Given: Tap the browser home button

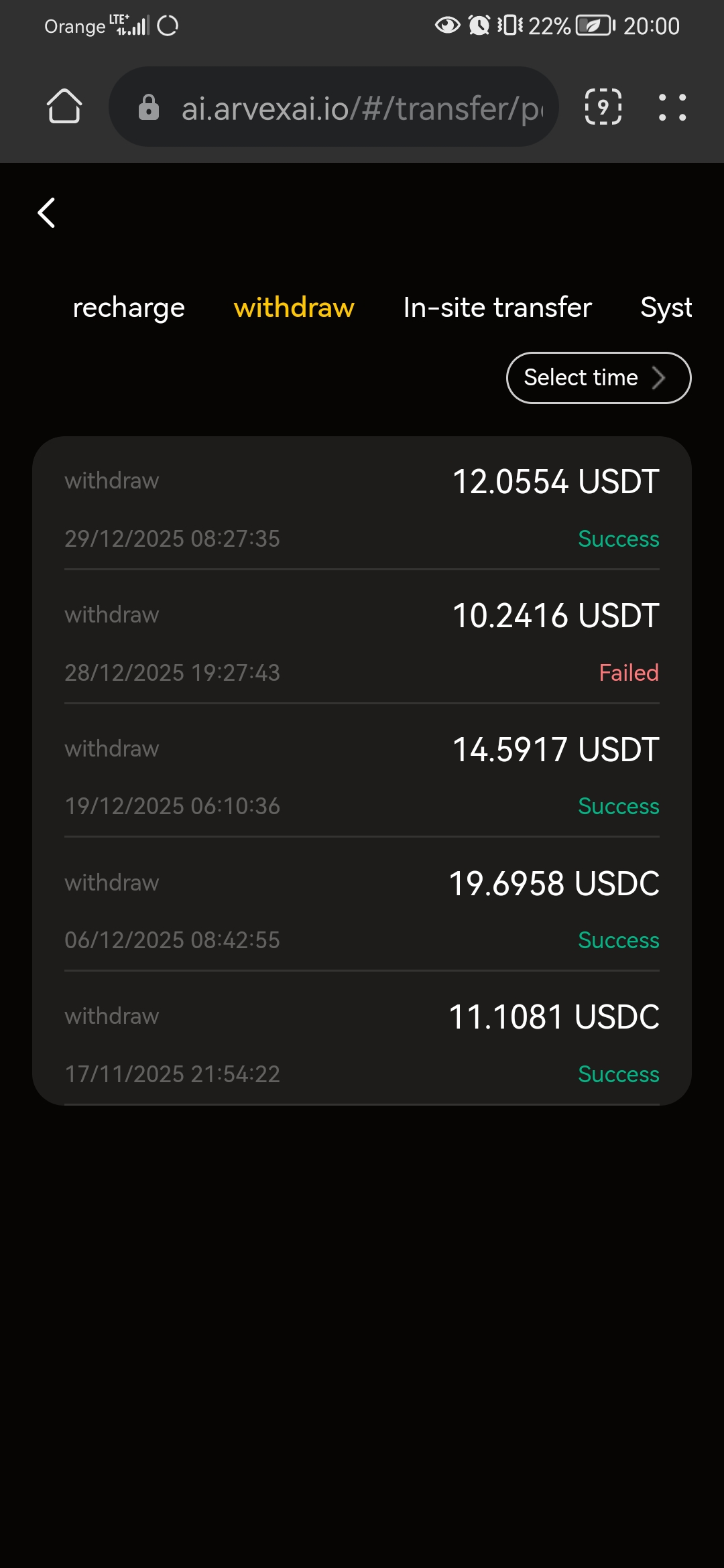Looking at the screenshot, I should click(64, 107).
